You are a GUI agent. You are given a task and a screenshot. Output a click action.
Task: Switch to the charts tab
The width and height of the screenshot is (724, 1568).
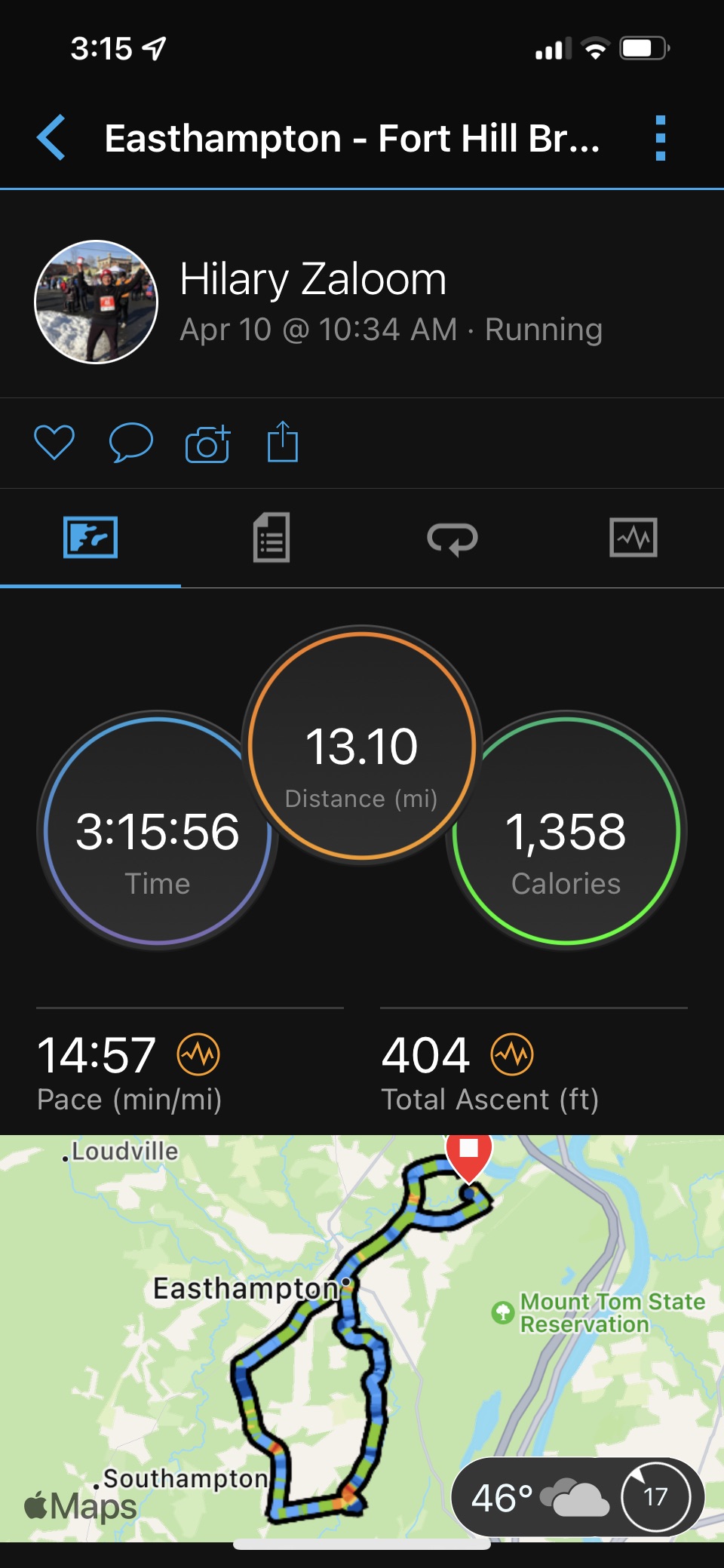pyautogui.click(x=633, y=538)
